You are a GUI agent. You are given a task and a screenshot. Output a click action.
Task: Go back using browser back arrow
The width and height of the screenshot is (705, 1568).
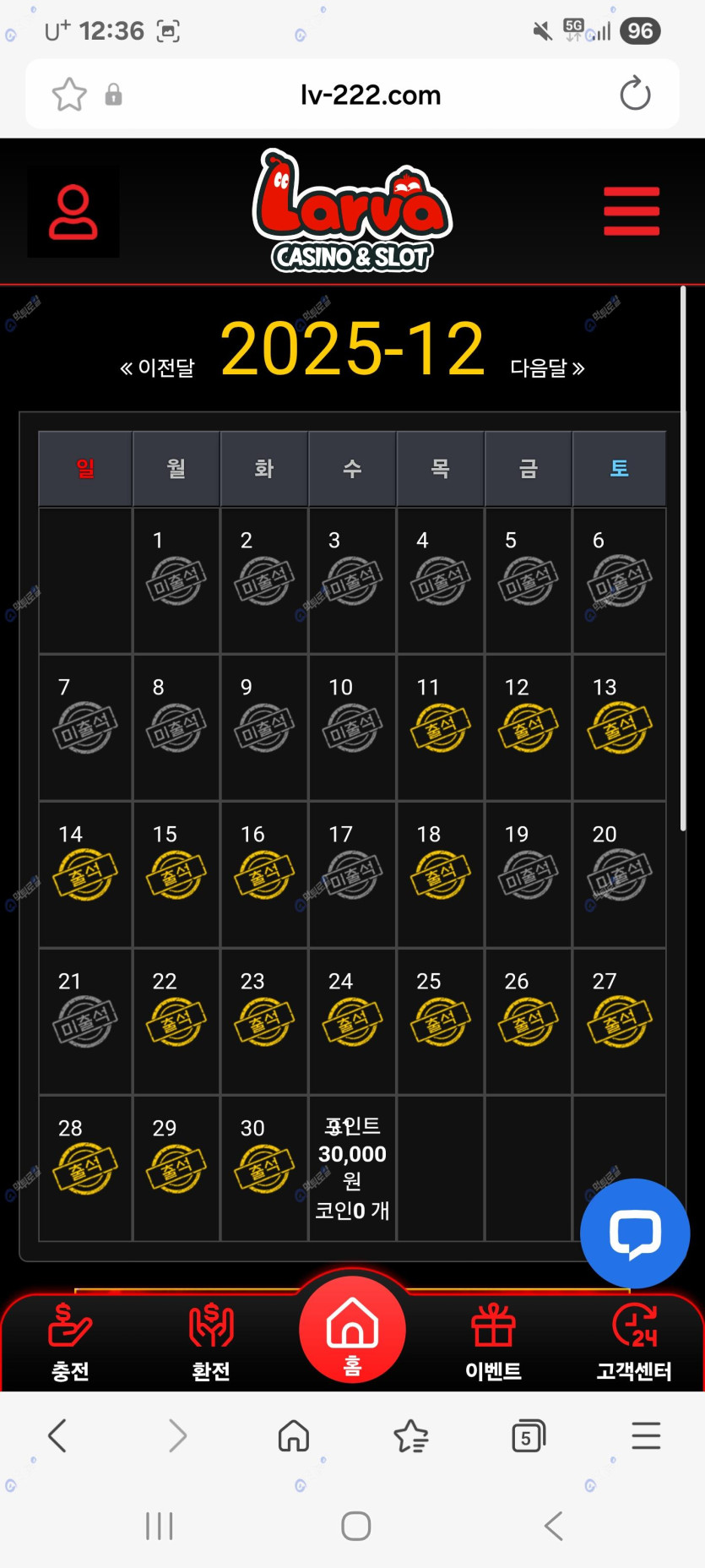tap(57, 1435)
